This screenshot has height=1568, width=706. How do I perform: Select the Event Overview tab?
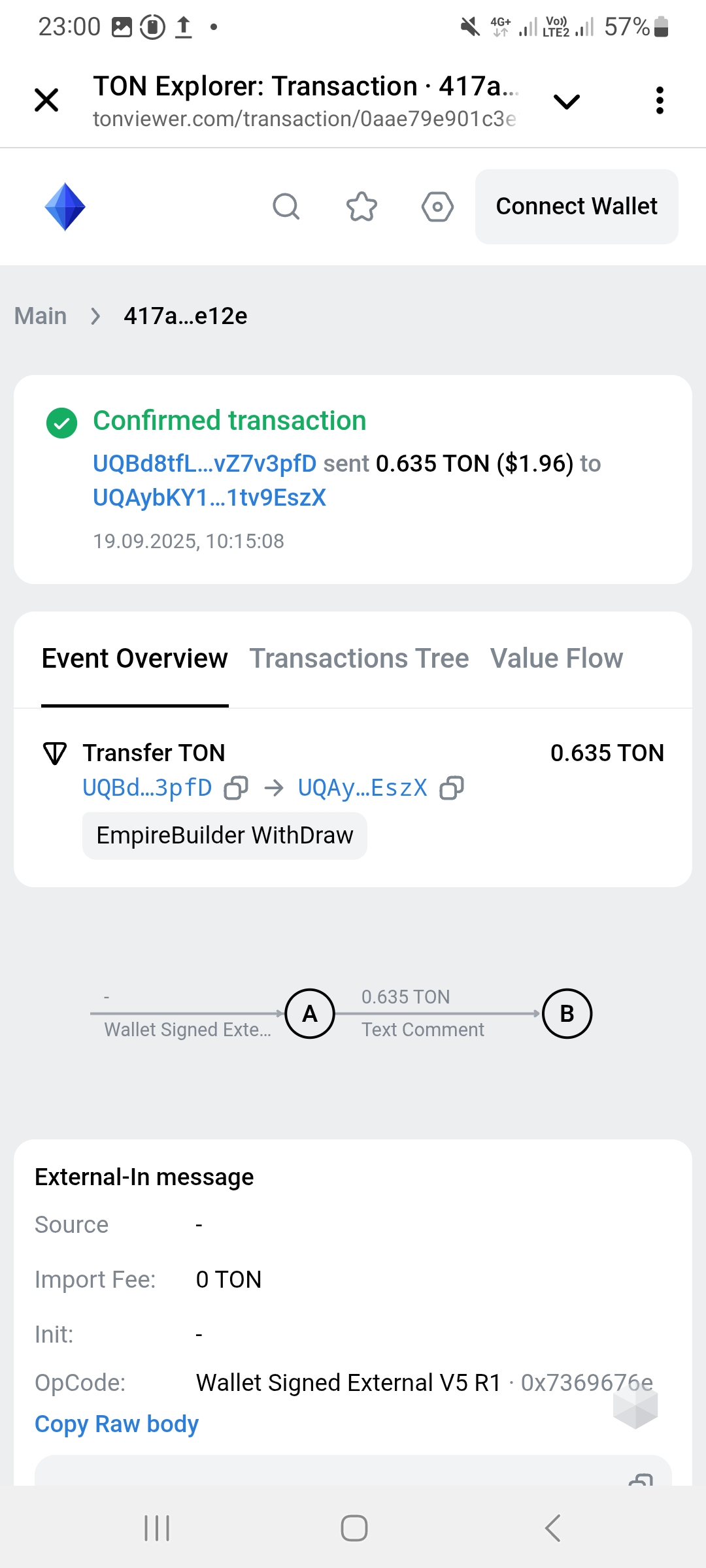pyautogui.click(x=135, y=659)
